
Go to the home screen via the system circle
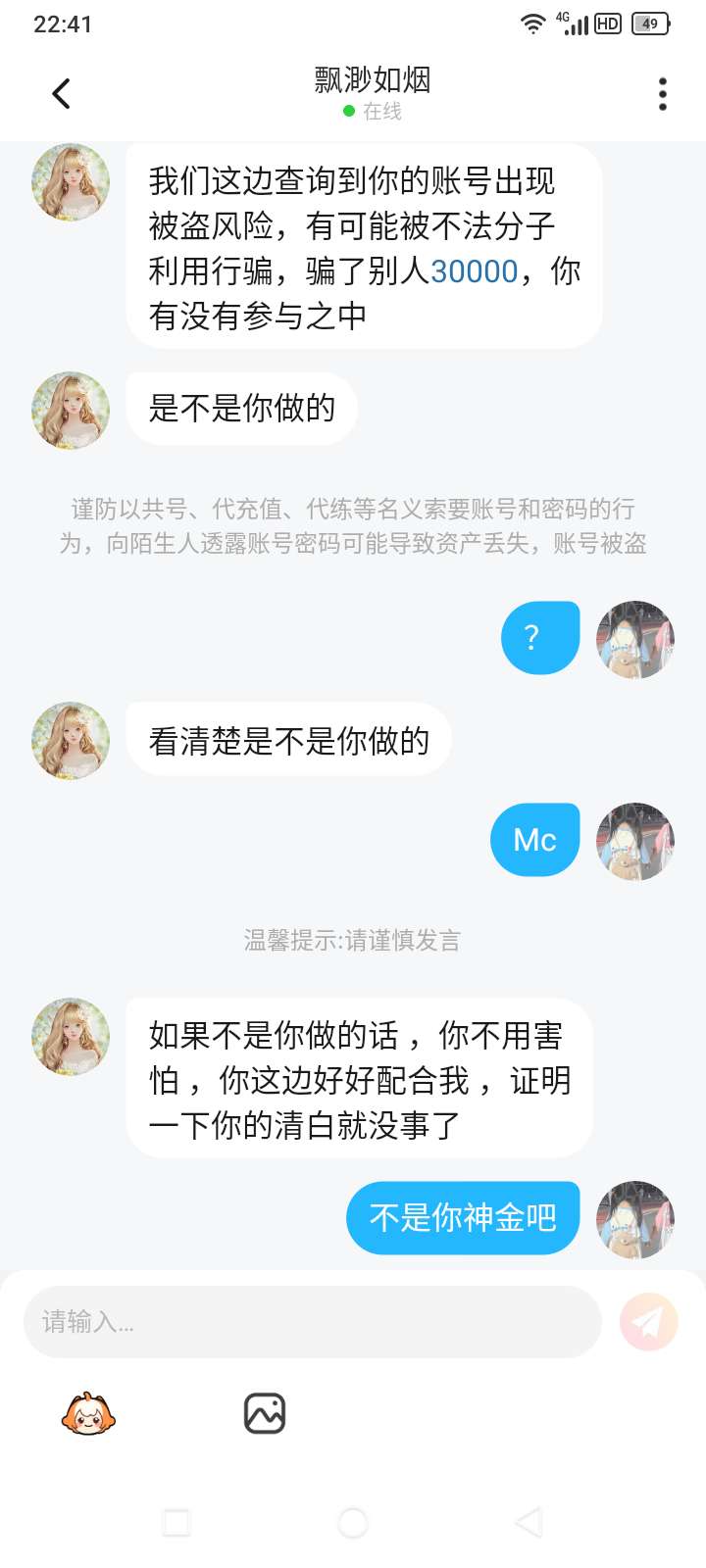click(x=353, y=1522)
